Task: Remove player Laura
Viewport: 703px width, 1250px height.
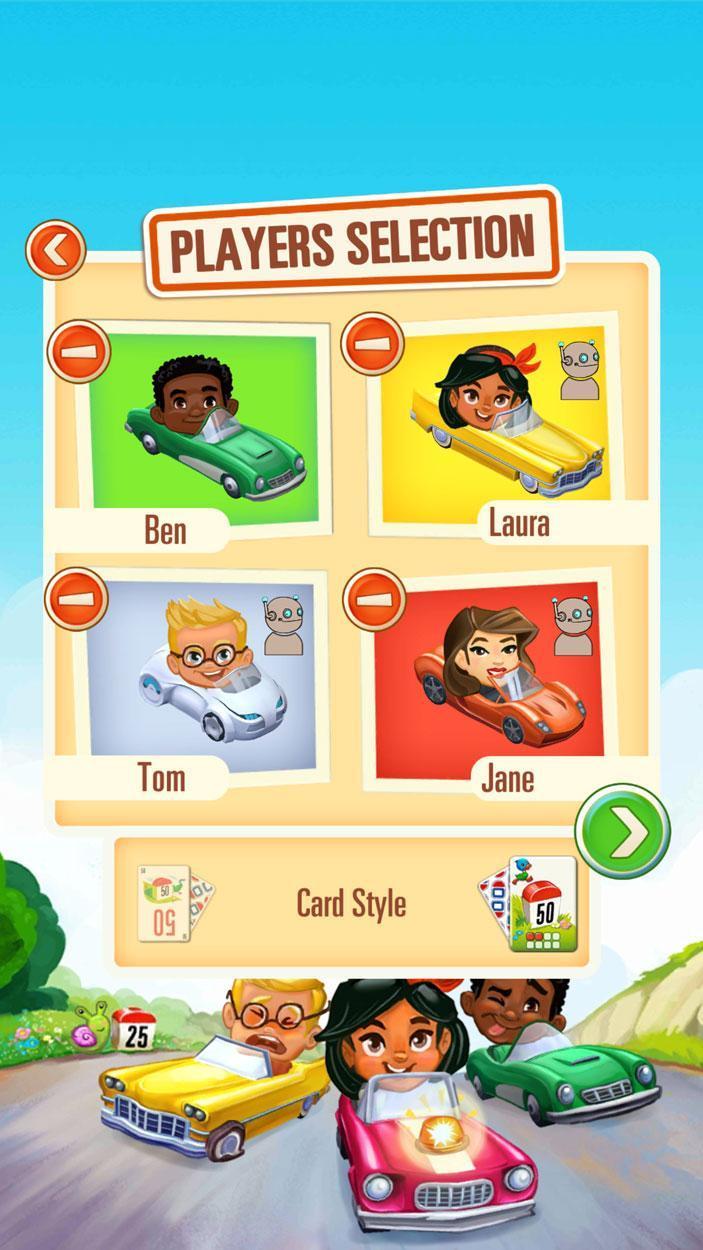Action: click(x=372, y=343)
